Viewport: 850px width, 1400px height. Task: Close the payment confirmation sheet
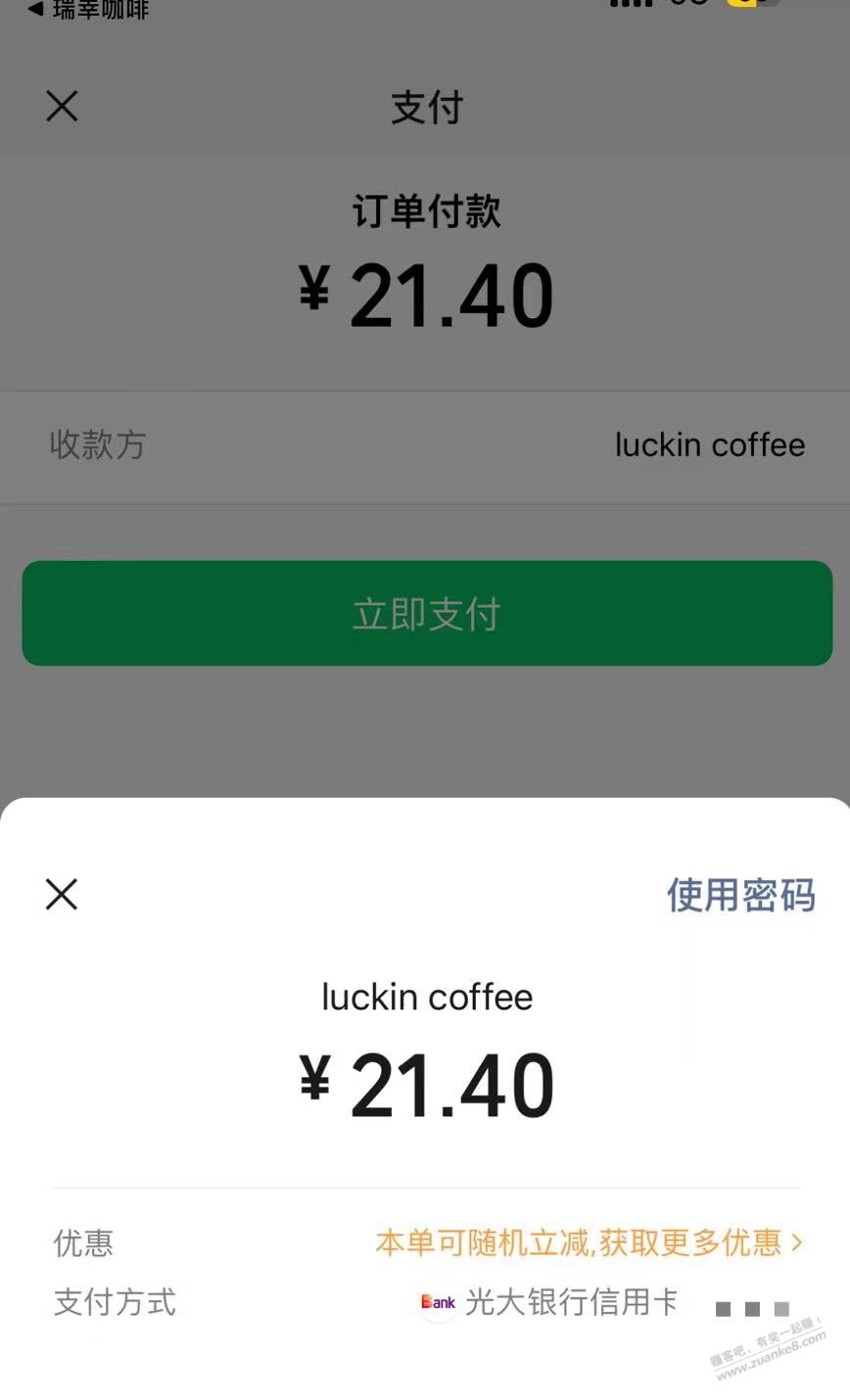tap(62, 894)
